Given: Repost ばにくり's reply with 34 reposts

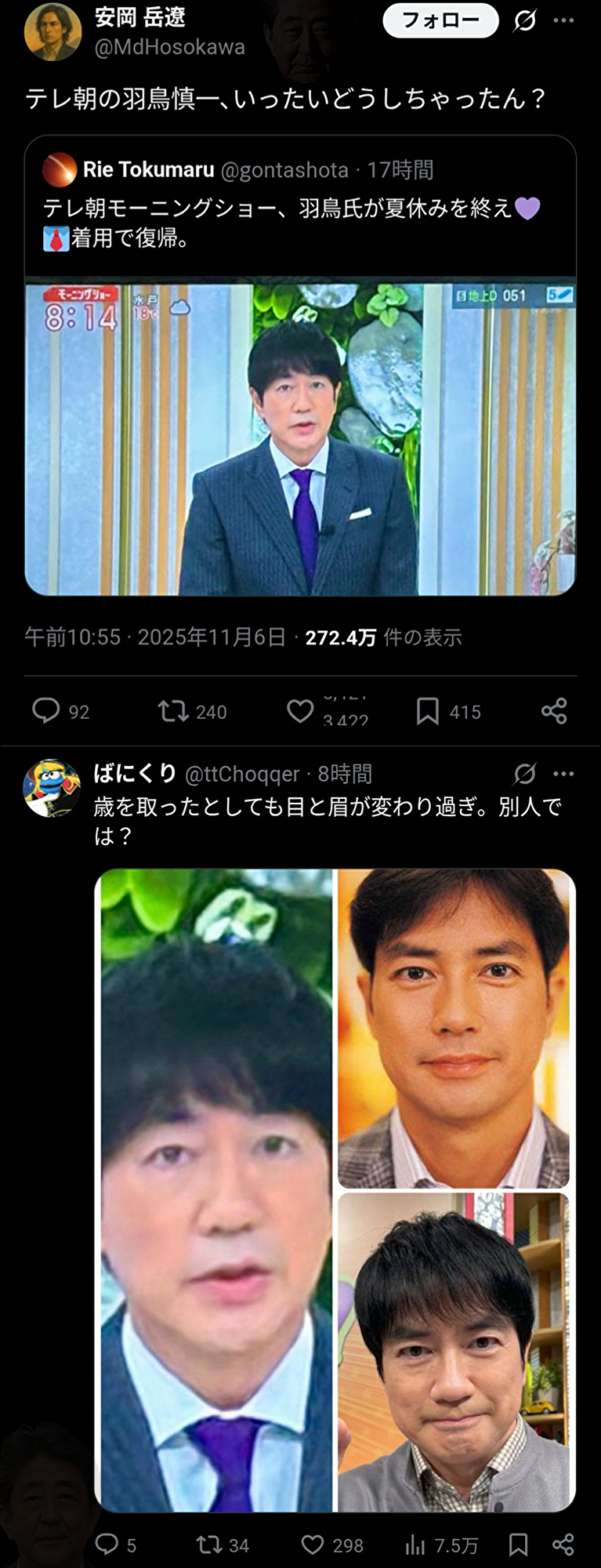Looking at the screenshot, I should point(209,1544).
